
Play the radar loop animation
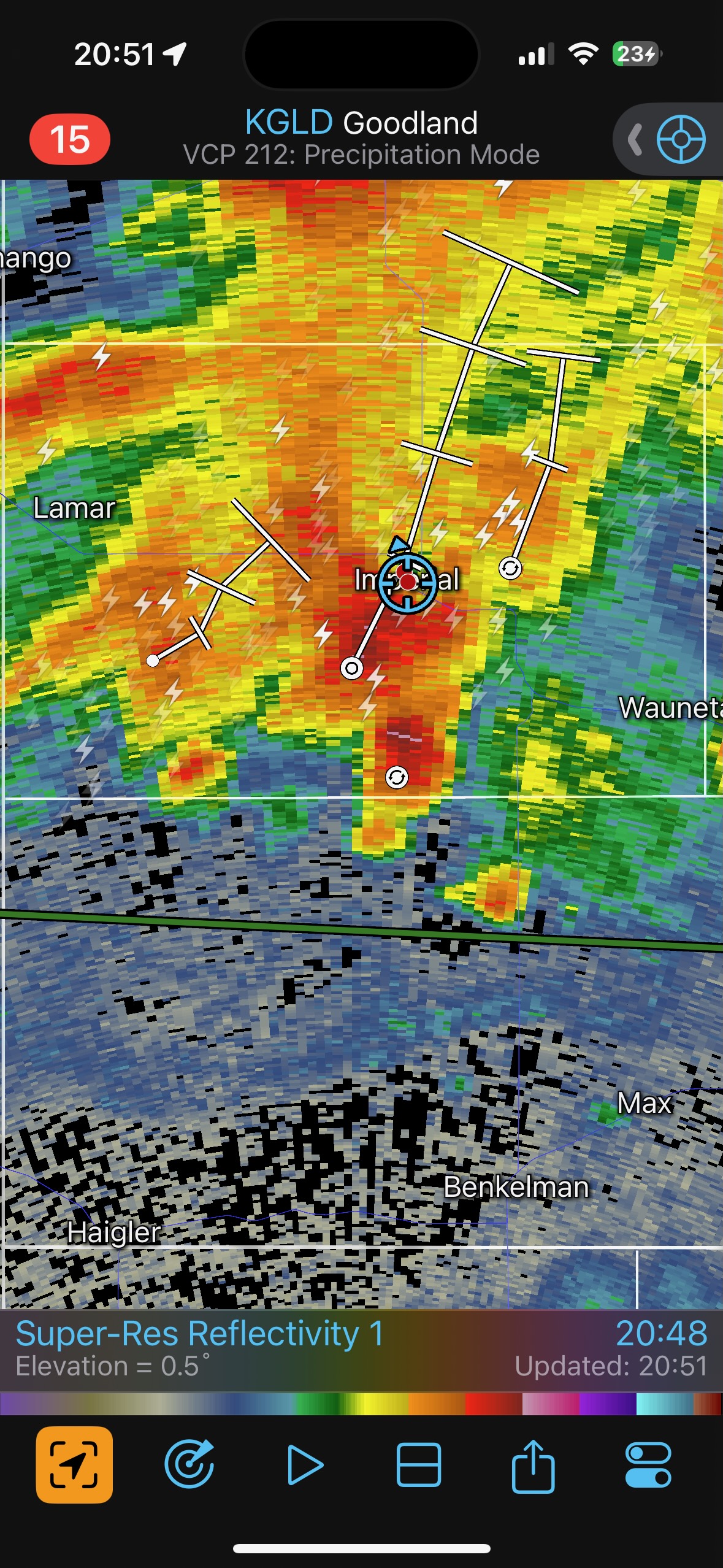305,1465
